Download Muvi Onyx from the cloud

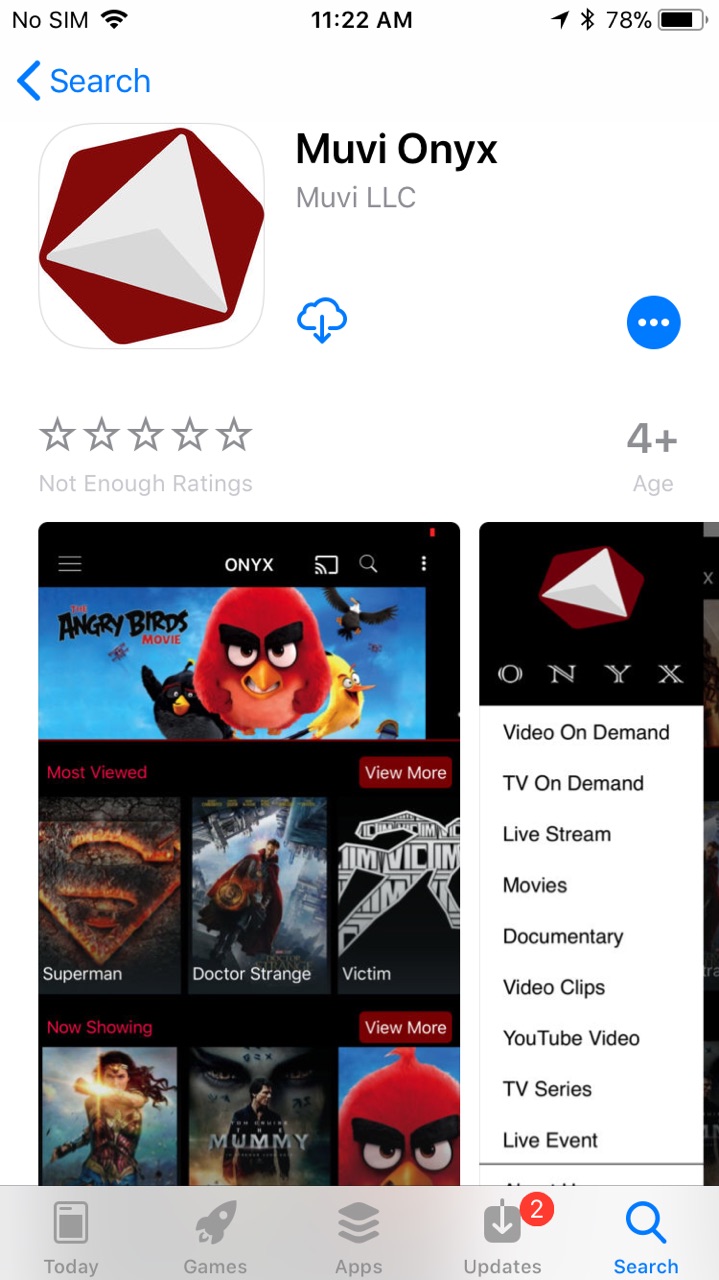pos(322,321)
